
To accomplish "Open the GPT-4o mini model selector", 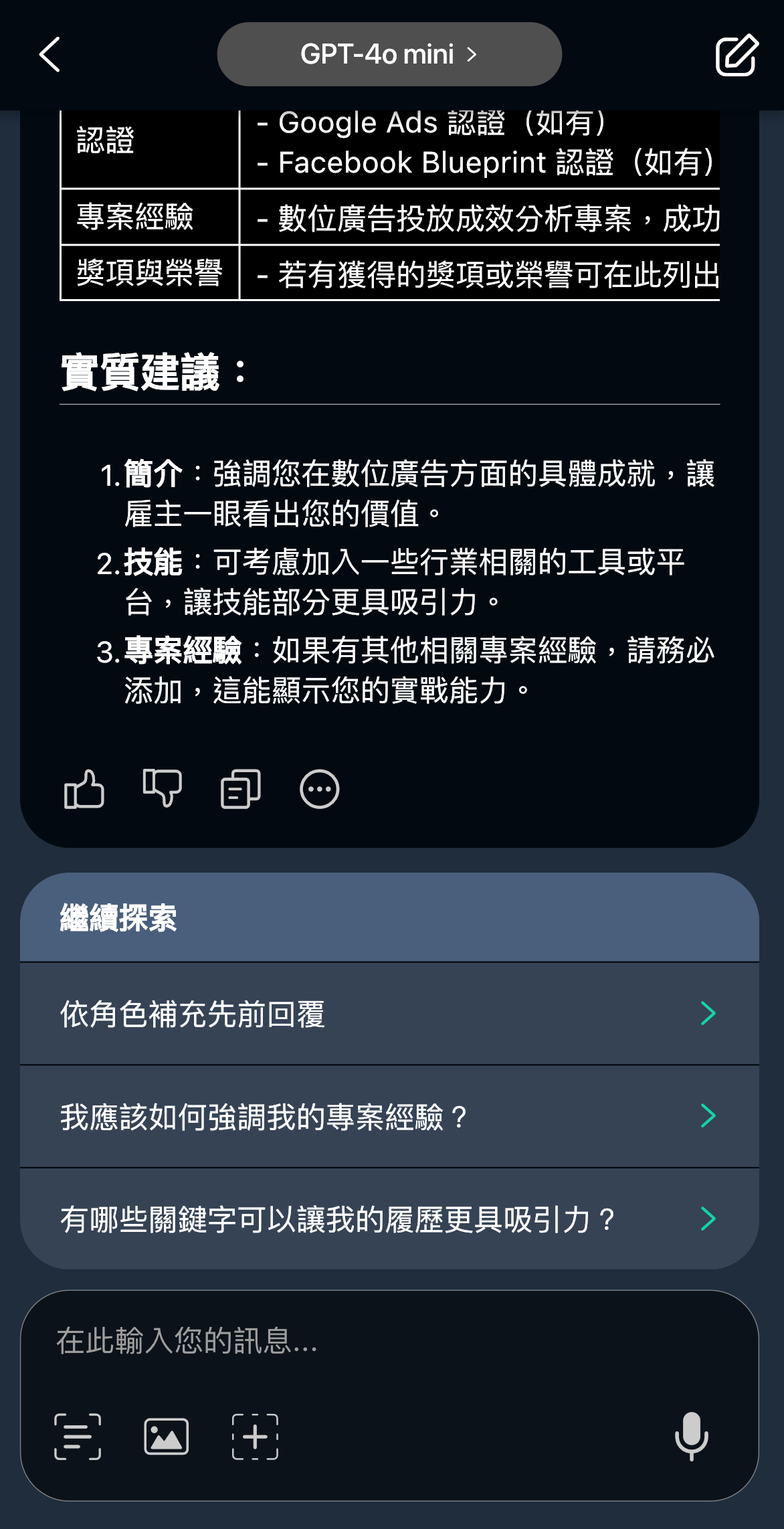I will click(389, 54).
